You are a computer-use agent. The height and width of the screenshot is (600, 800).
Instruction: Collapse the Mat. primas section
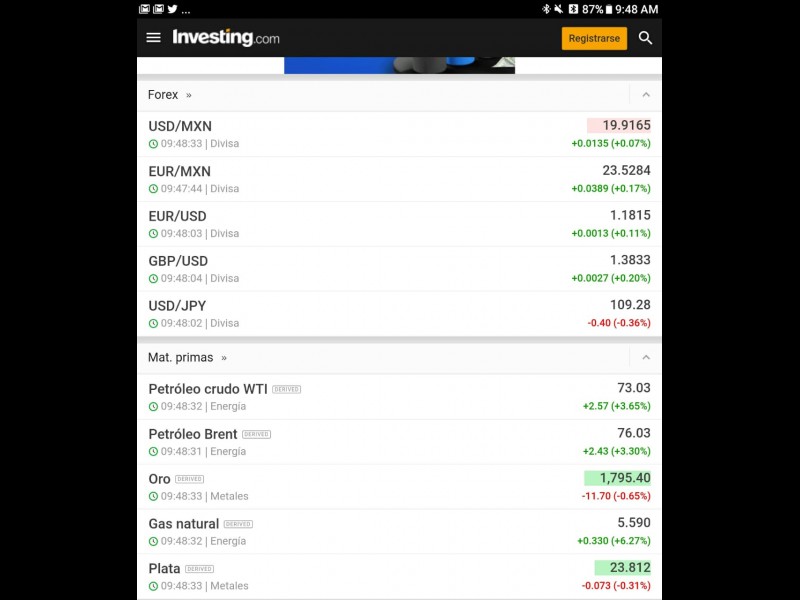coord(646,357)
